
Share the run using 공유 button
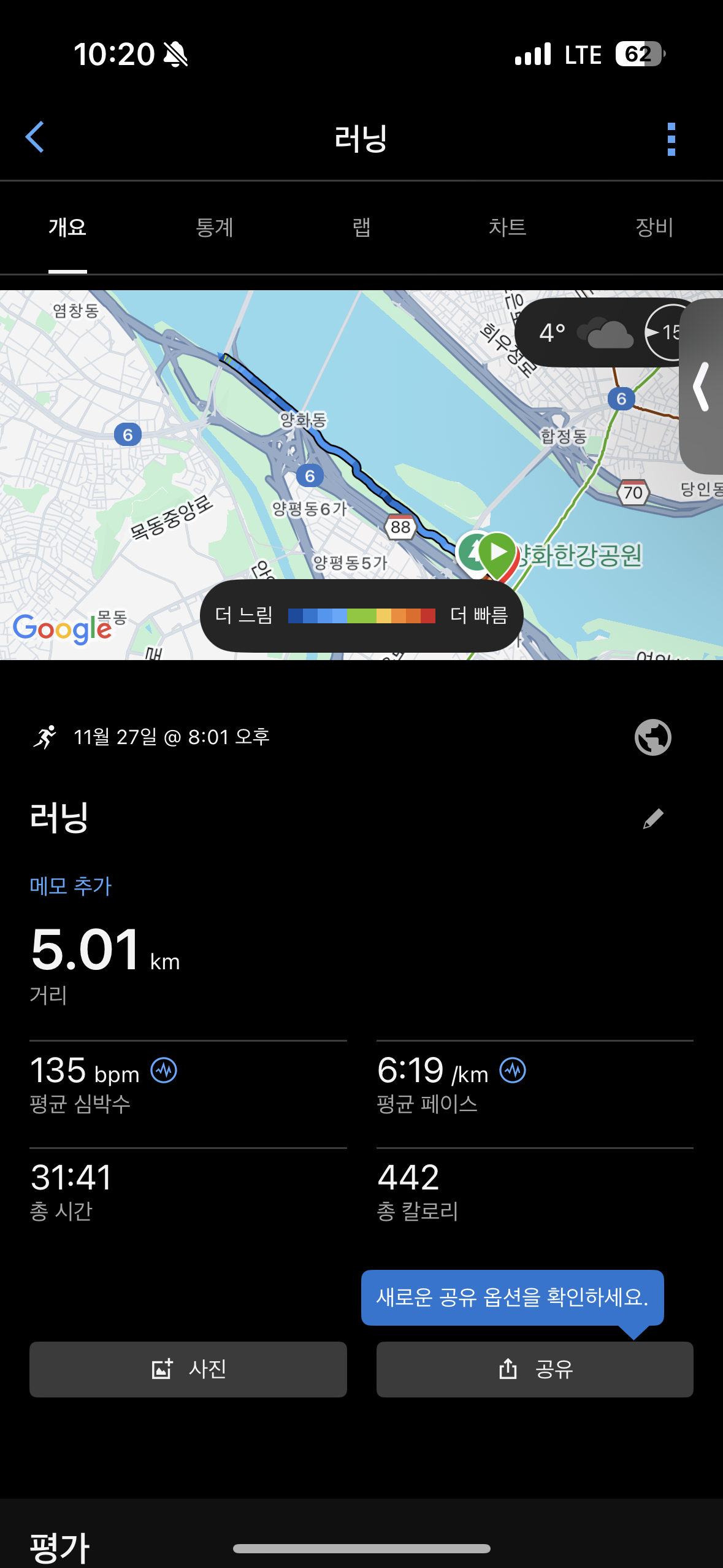535,1369
